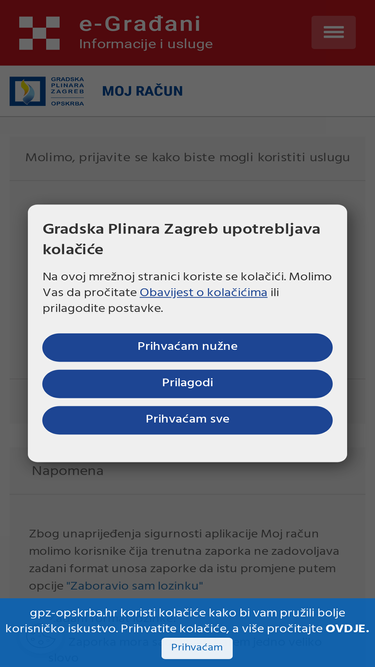Open the hamburger menu in header

click(333, 32)
